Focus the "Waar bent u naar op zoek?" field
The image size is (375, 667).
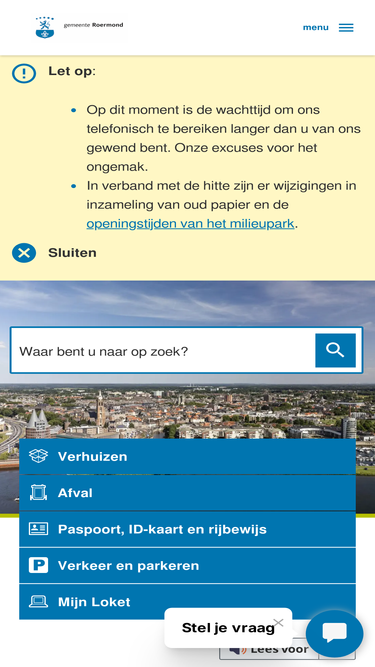163,351
